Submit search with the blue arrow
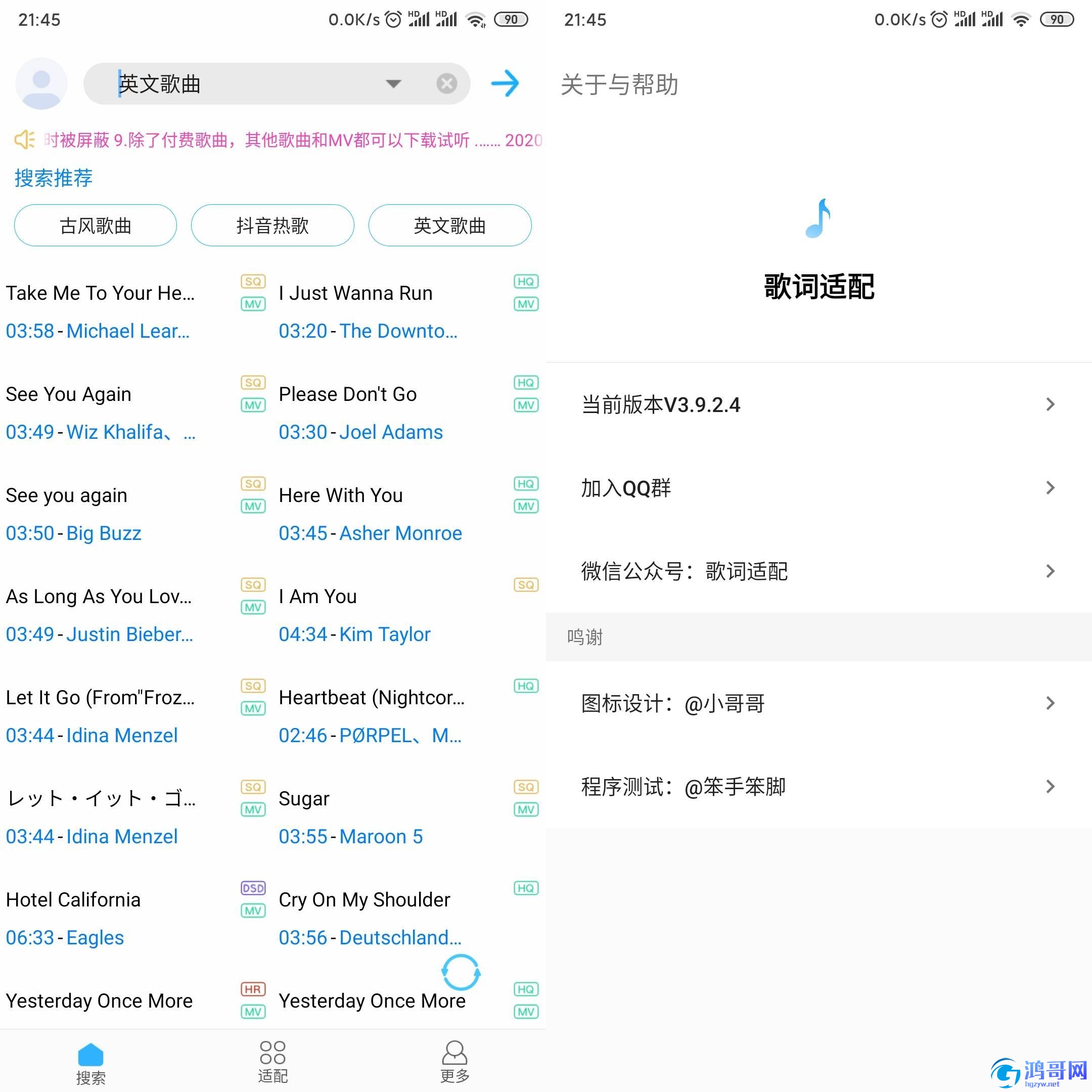Viewport: 1092px width, 1092px height. pos(505,83)
